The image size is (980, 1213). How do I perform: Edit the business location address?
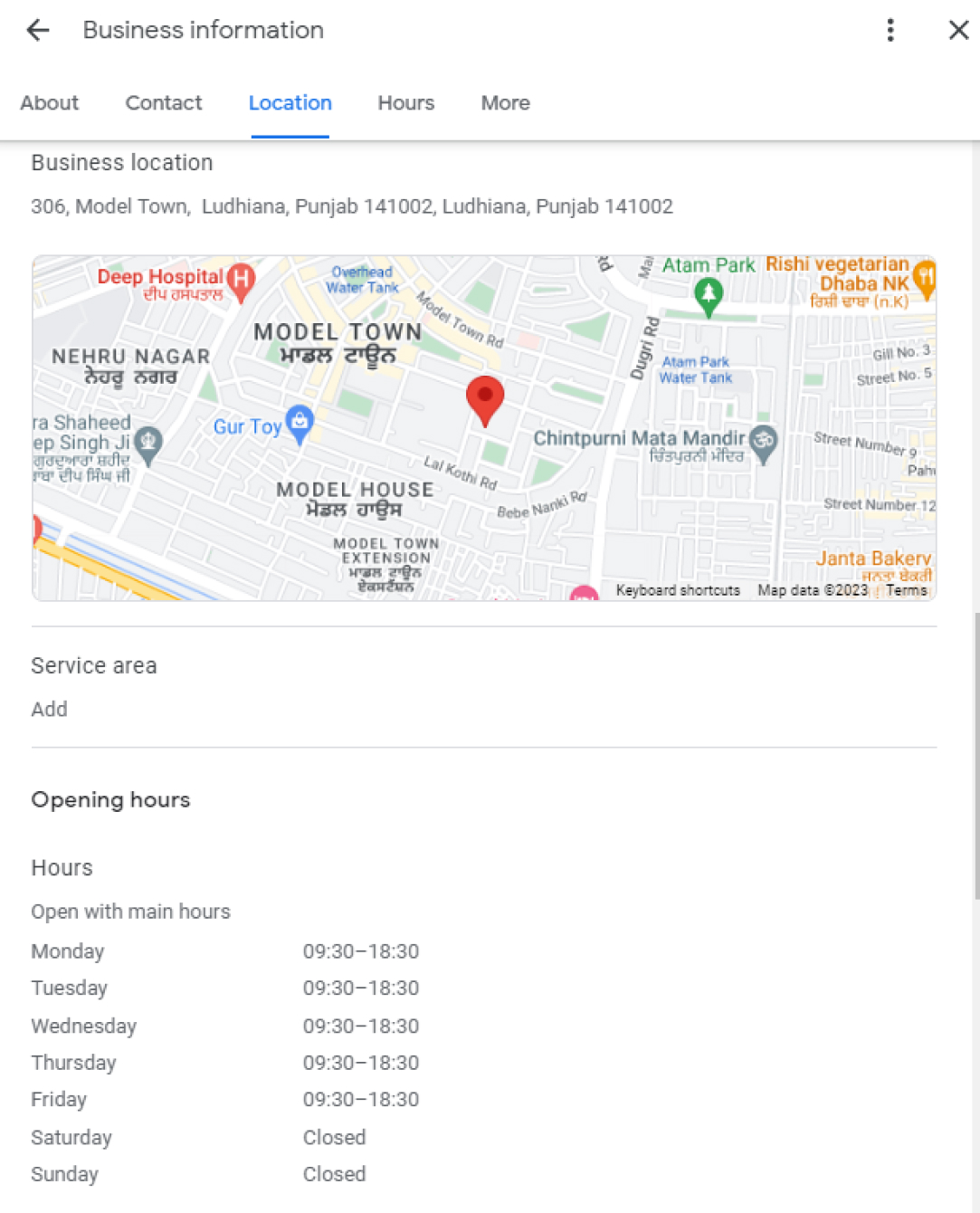[x=351, y=206]
